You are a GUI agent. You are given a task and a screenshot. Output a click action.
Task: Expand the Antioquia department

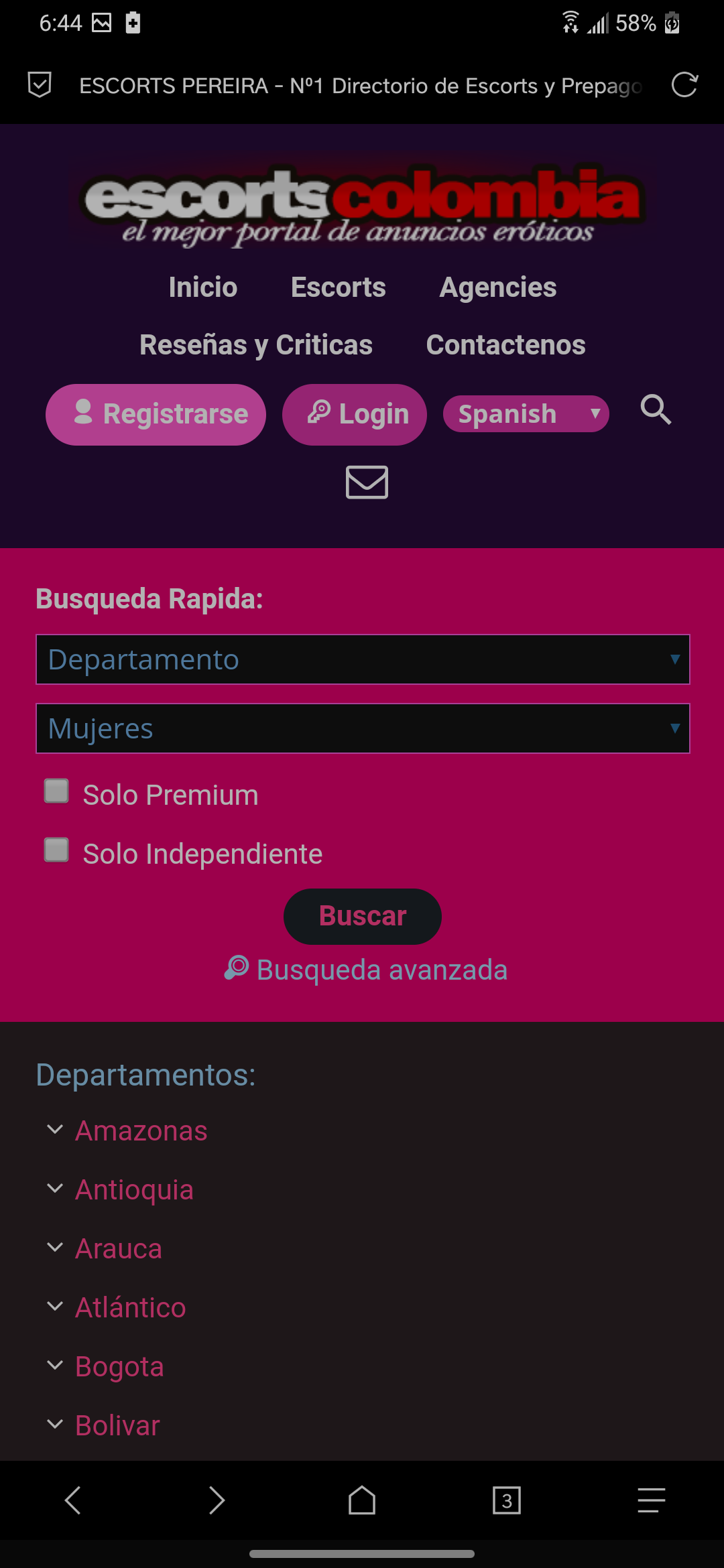click(x=134, y=1190)
